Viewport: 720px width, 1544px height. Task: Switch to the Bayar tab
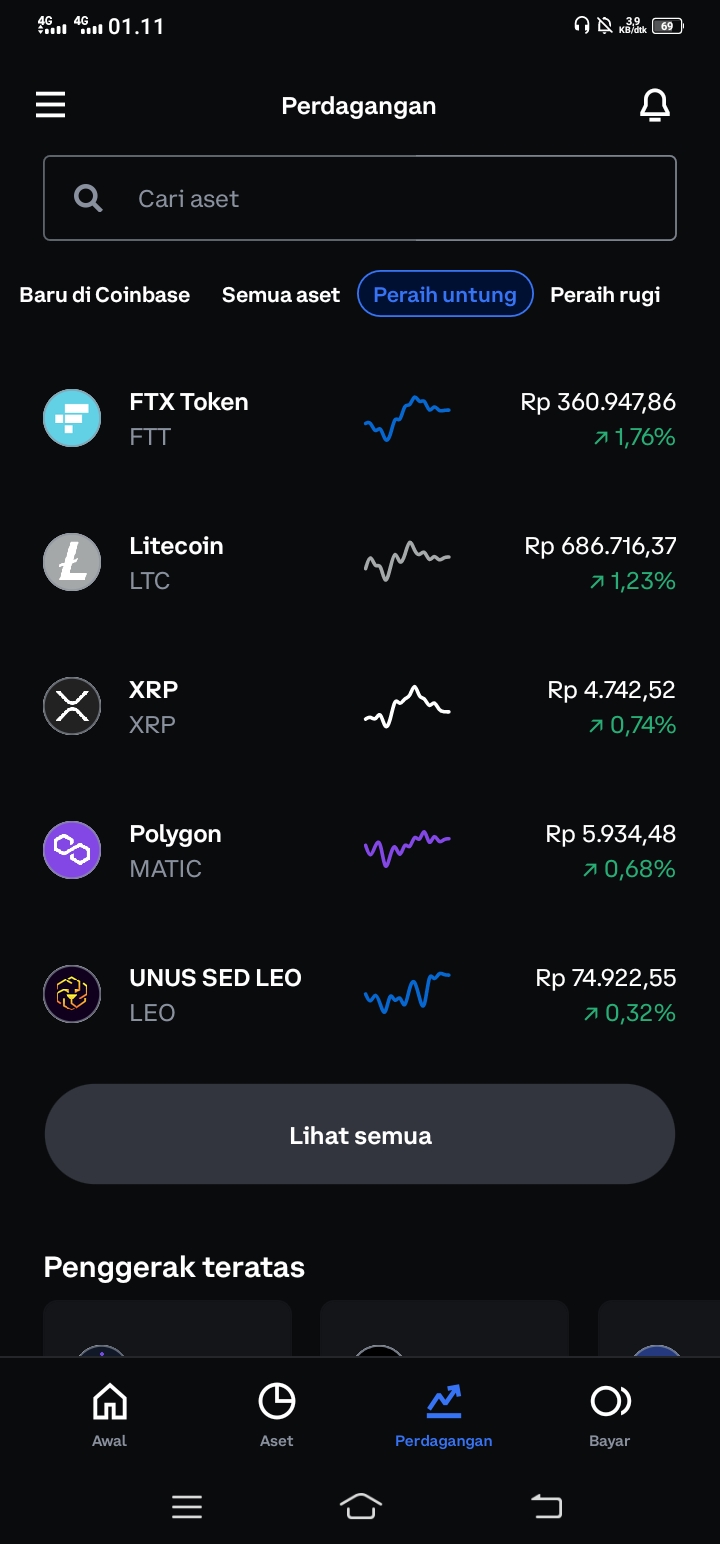(609, 1414)
